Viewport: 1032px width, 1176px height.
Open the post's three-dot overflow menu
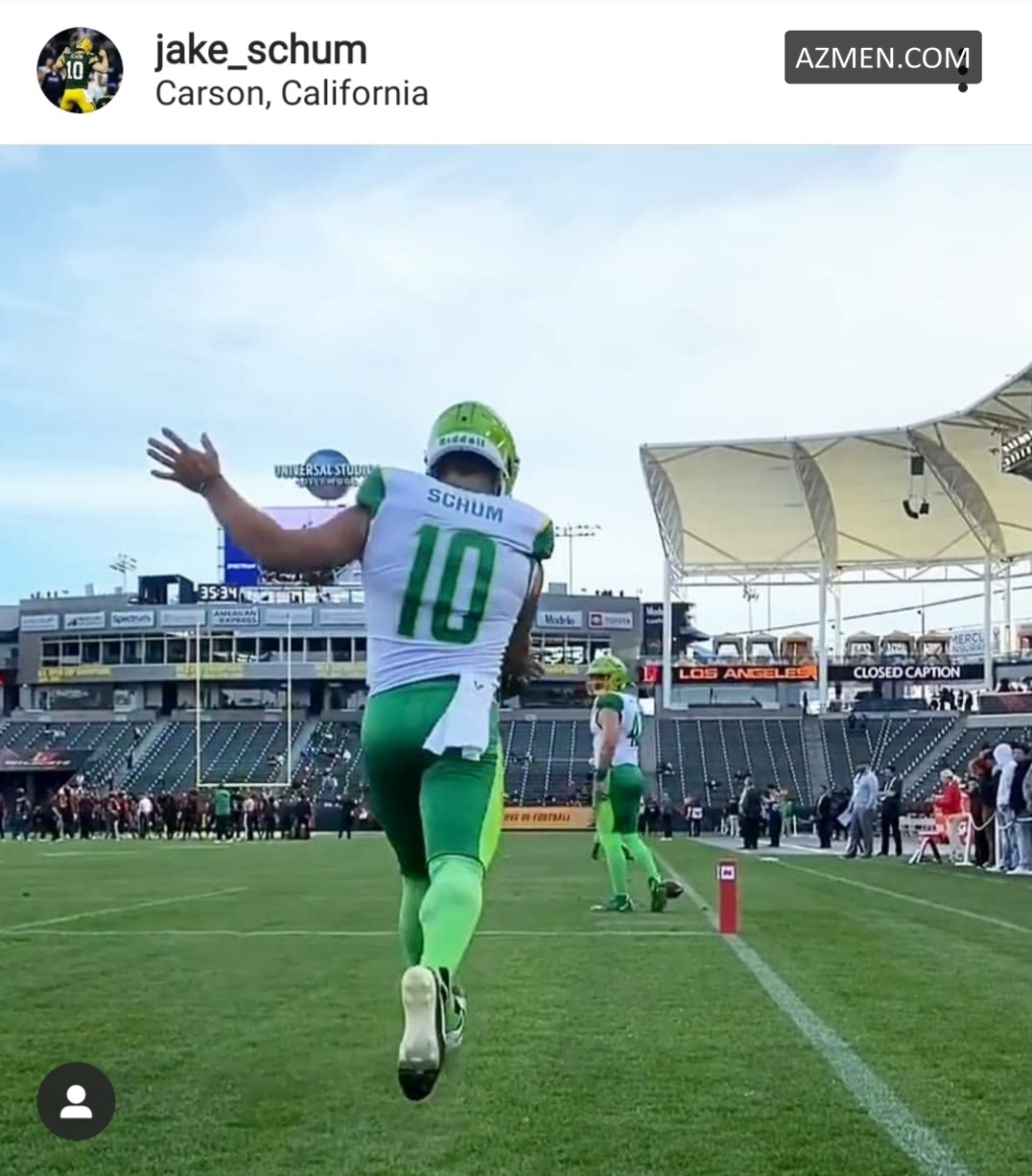pyautogui.click(x=963, y=72)
